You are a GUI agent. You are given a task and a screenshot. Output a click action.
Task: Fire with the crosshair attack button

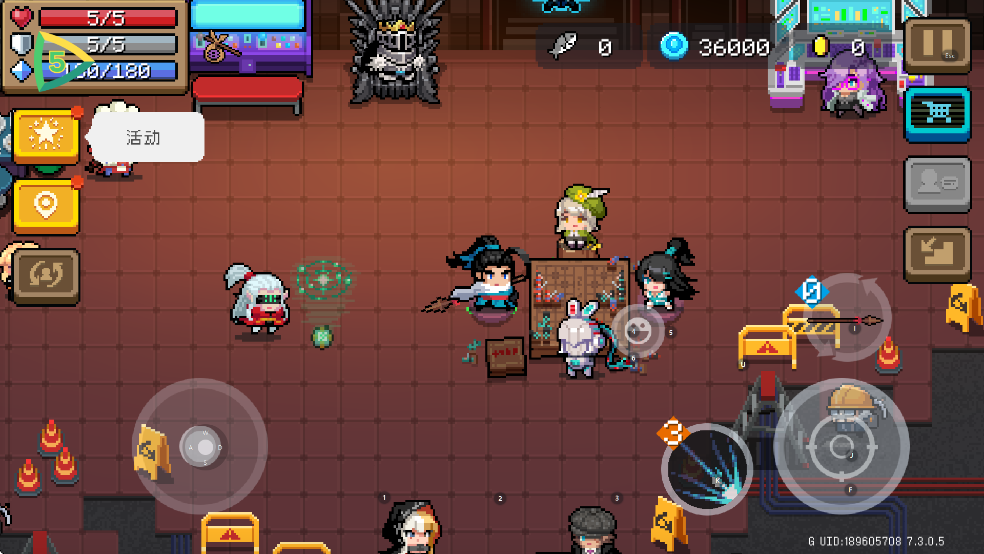841,445
